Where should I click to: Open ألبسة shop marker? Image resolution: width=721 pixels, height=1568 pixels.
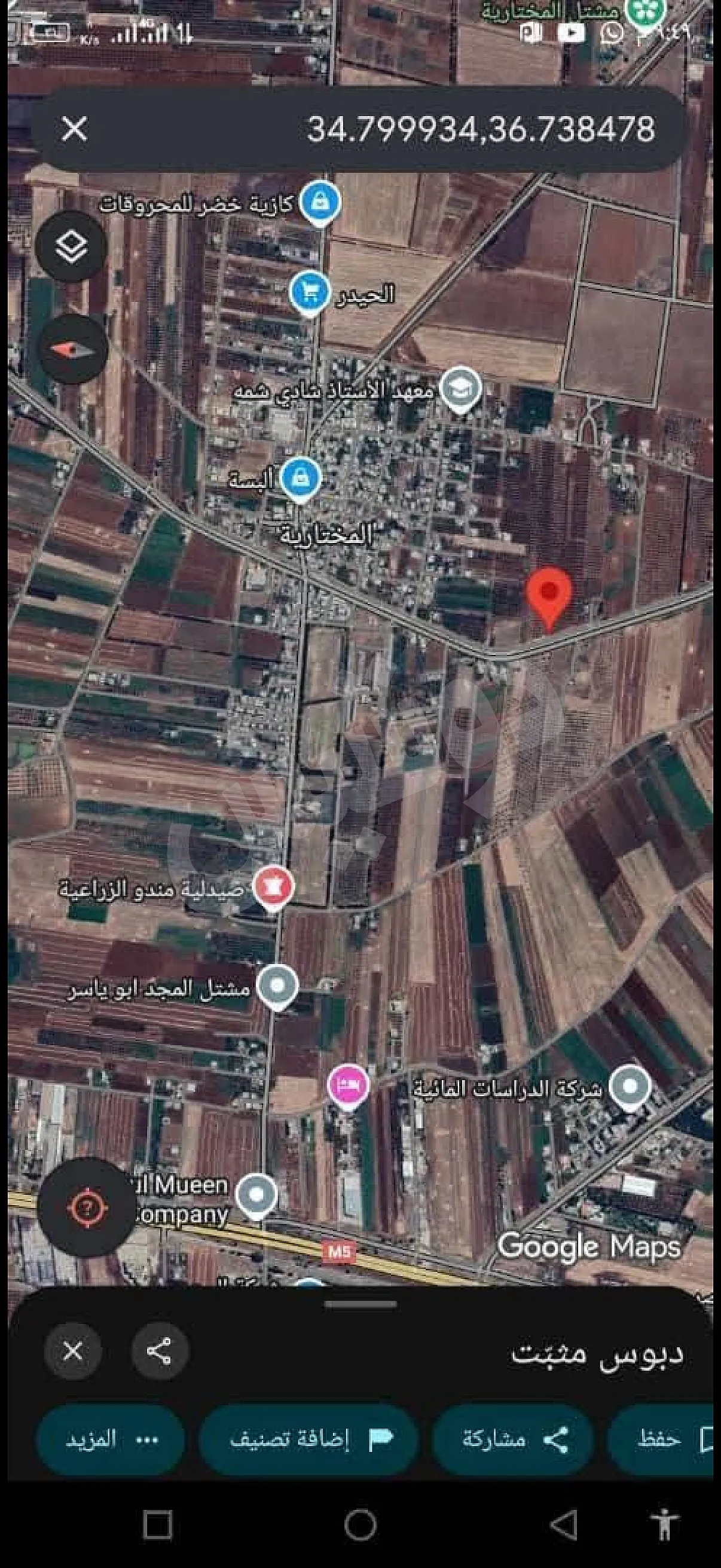pos(300,479)
